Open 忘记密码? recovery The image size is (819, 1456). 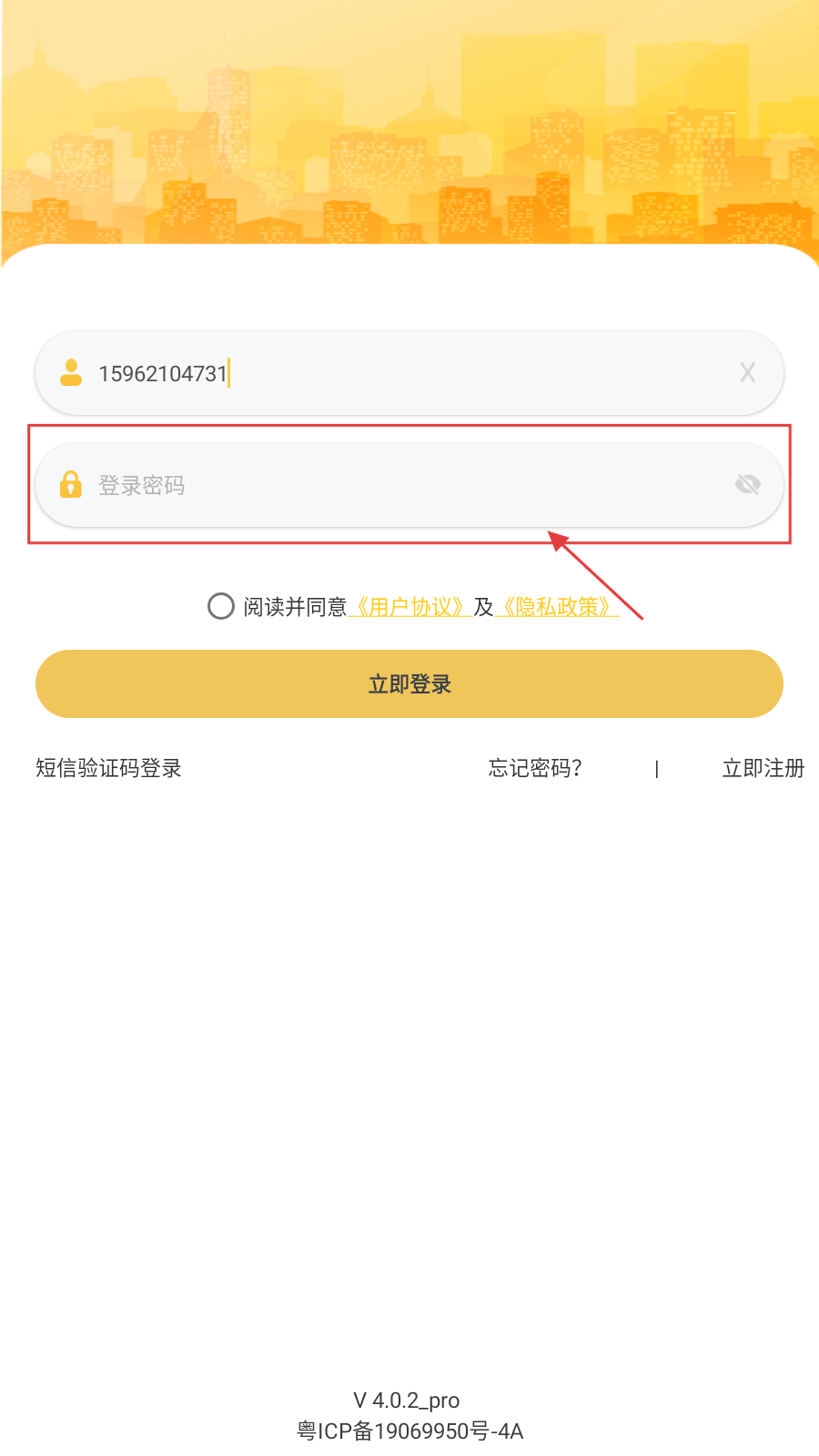535,768
